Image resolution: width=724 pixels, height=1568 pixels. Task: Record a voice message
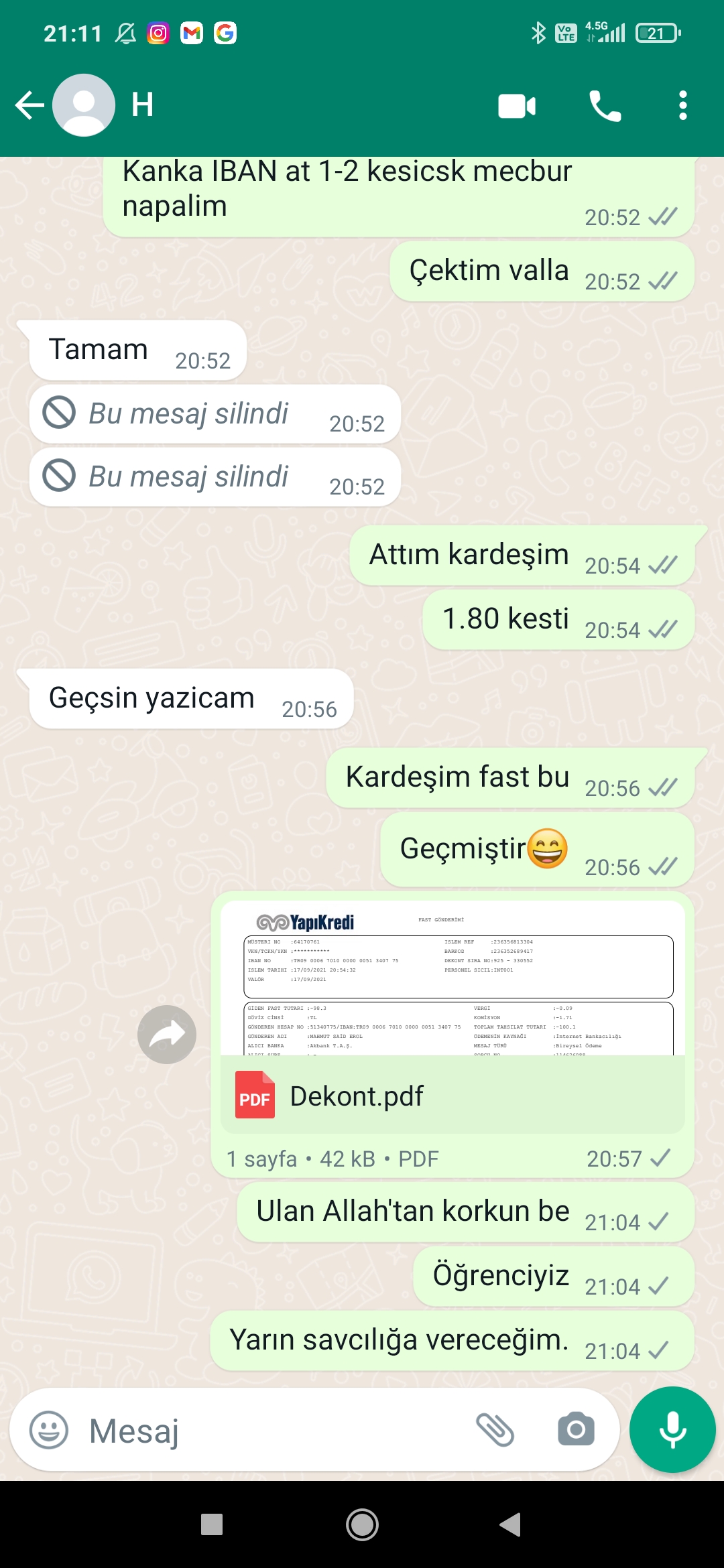point(672,1429)
